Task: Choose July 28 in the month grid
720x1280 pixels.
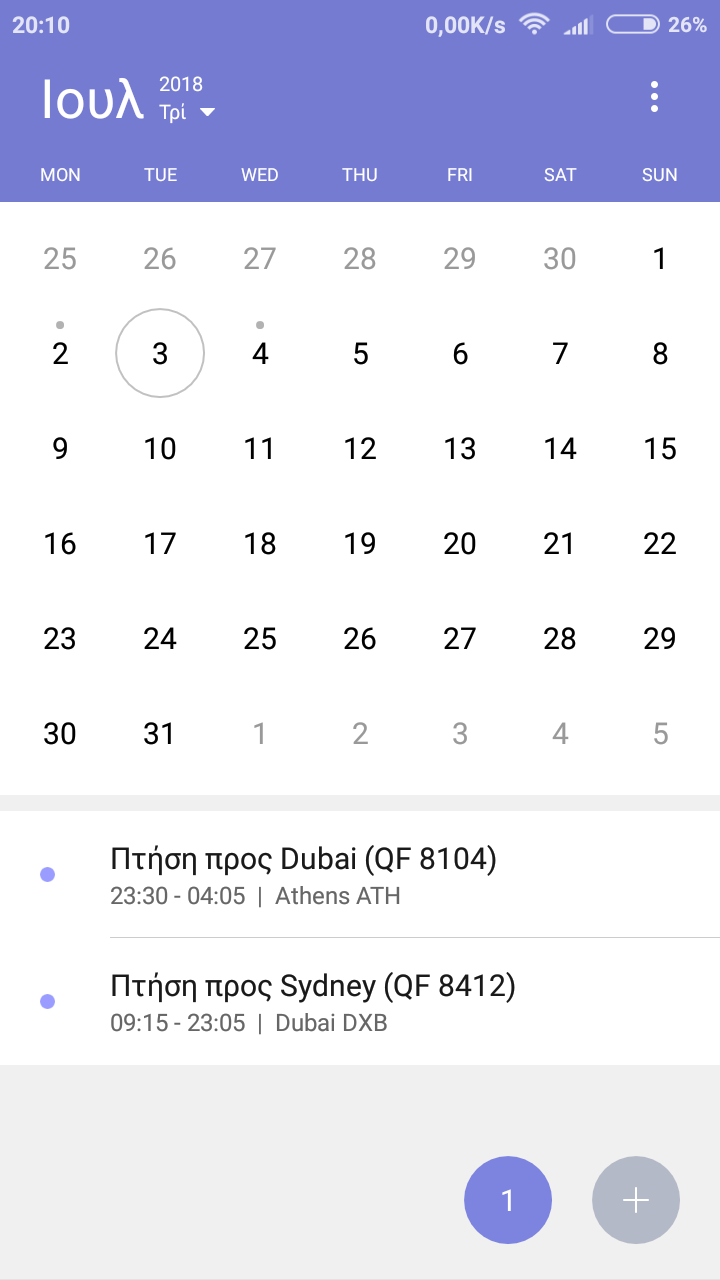Action: point(560,639)
